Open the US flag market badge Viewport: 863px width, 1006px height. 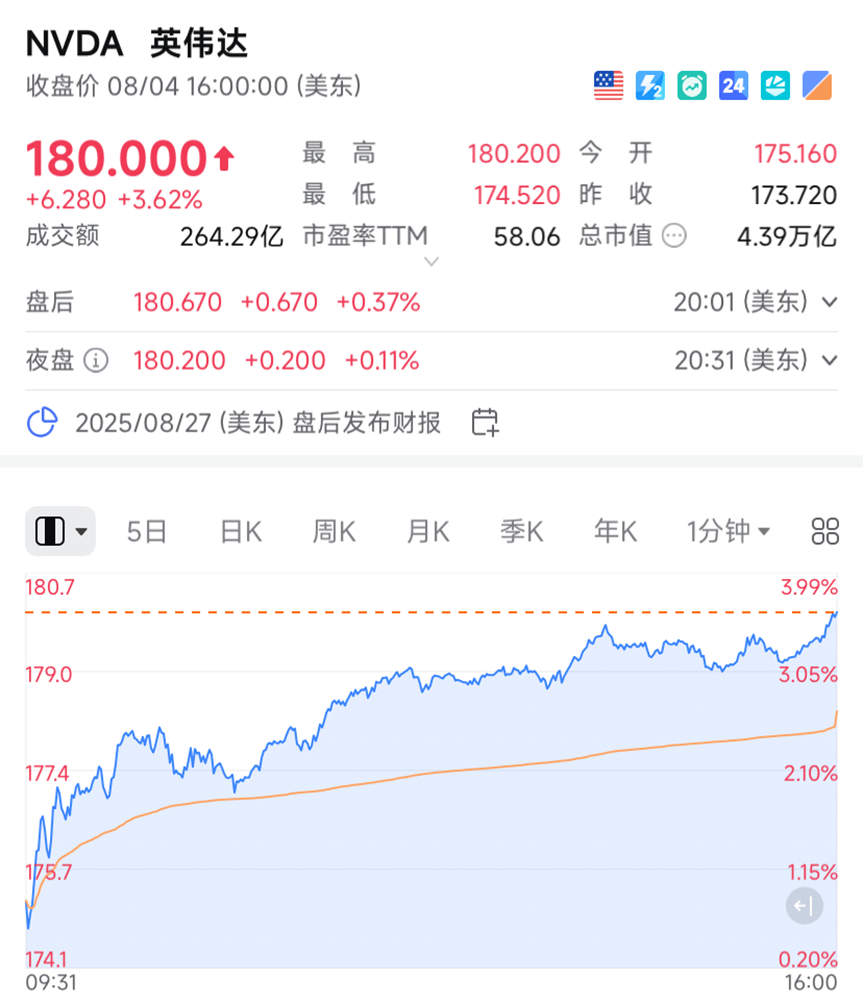(608, 86)
